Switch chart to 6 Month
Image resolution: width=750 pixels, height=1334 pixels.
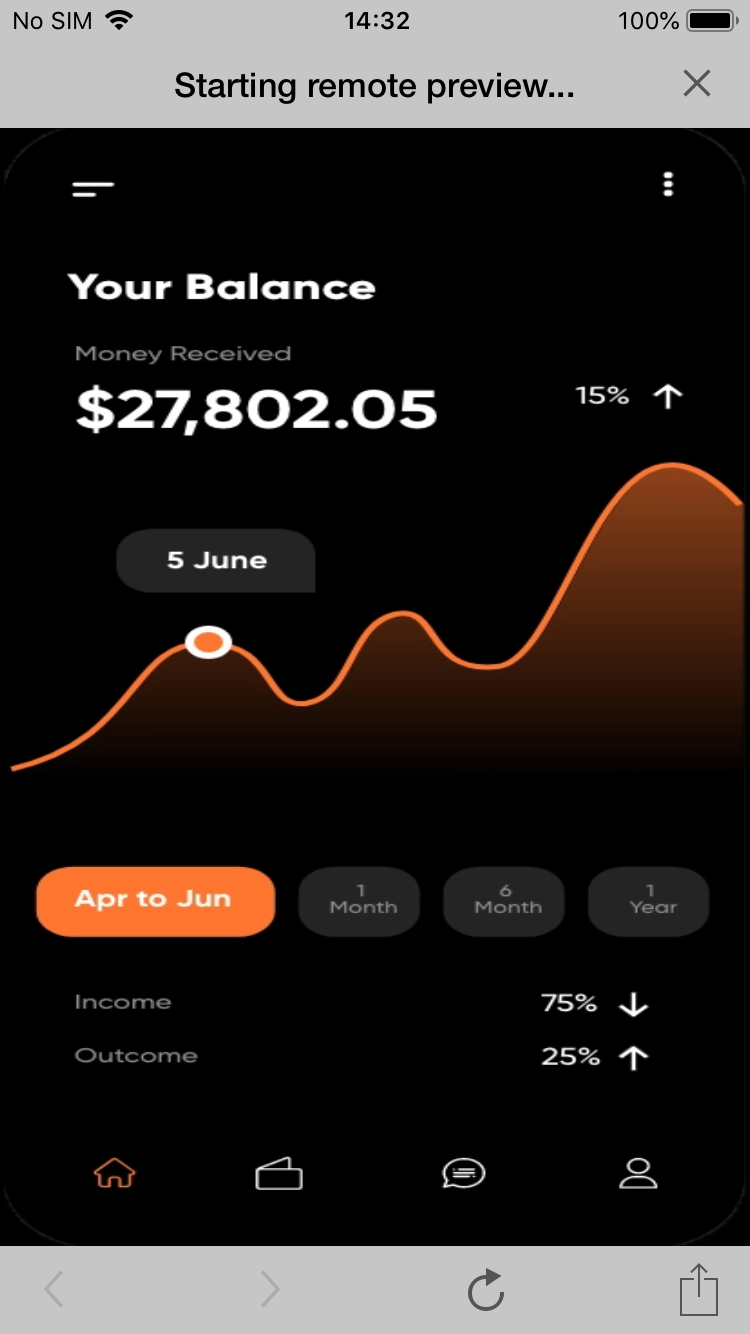505,900
